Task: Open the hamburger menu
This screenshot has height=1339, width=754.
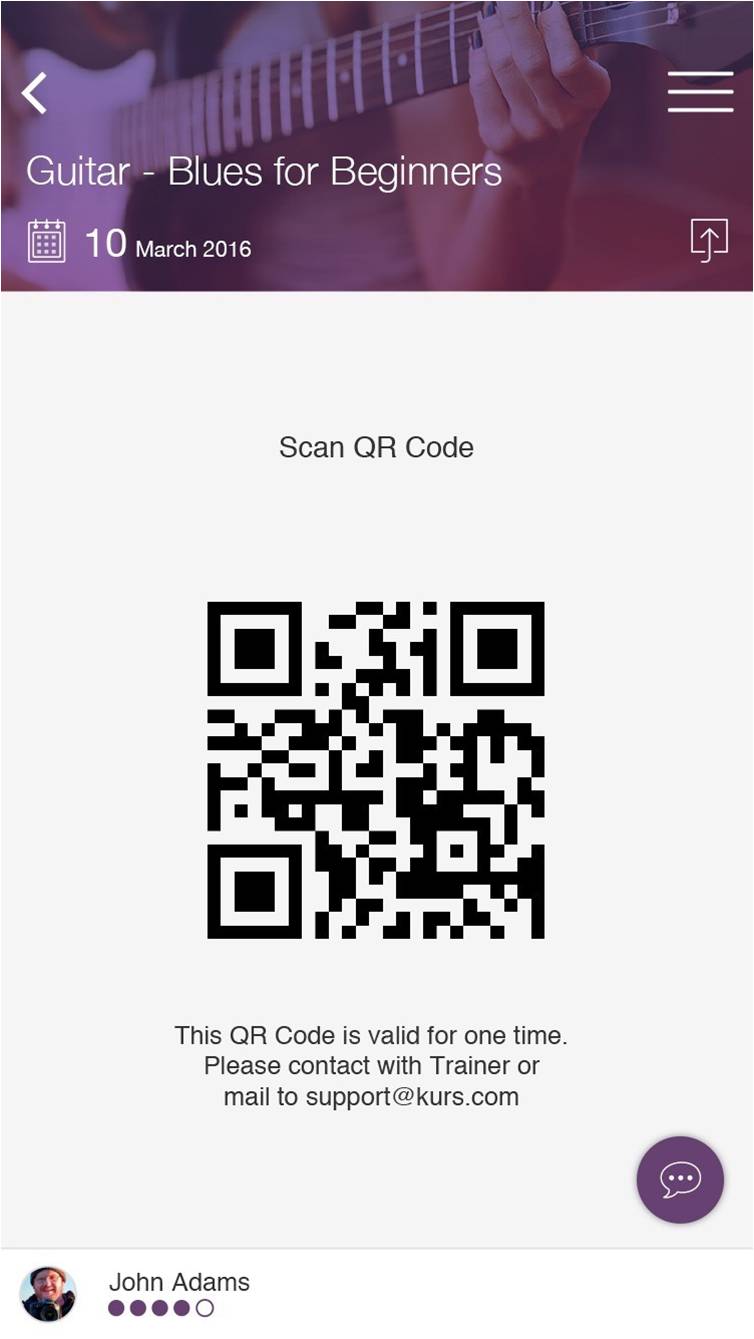Action: coord(700,93)
